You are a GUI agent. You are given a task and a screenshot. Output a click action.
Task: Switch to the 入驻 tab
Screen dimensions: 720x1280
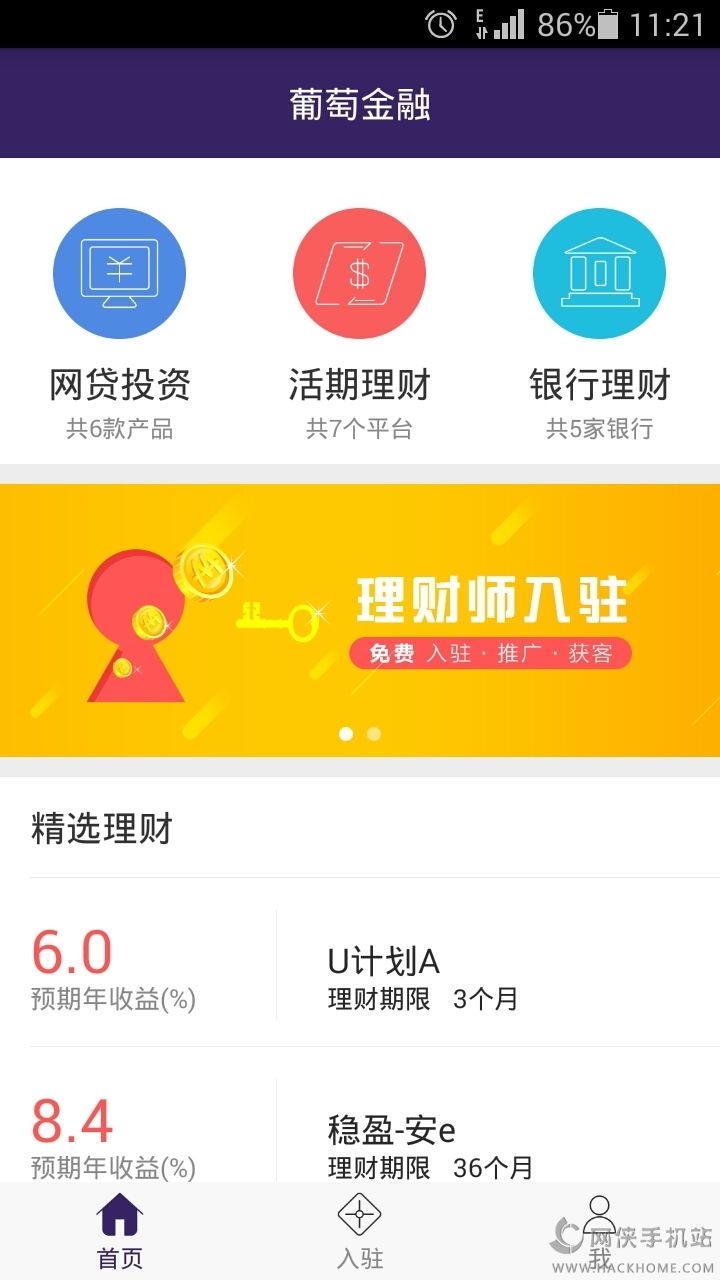360,1230
